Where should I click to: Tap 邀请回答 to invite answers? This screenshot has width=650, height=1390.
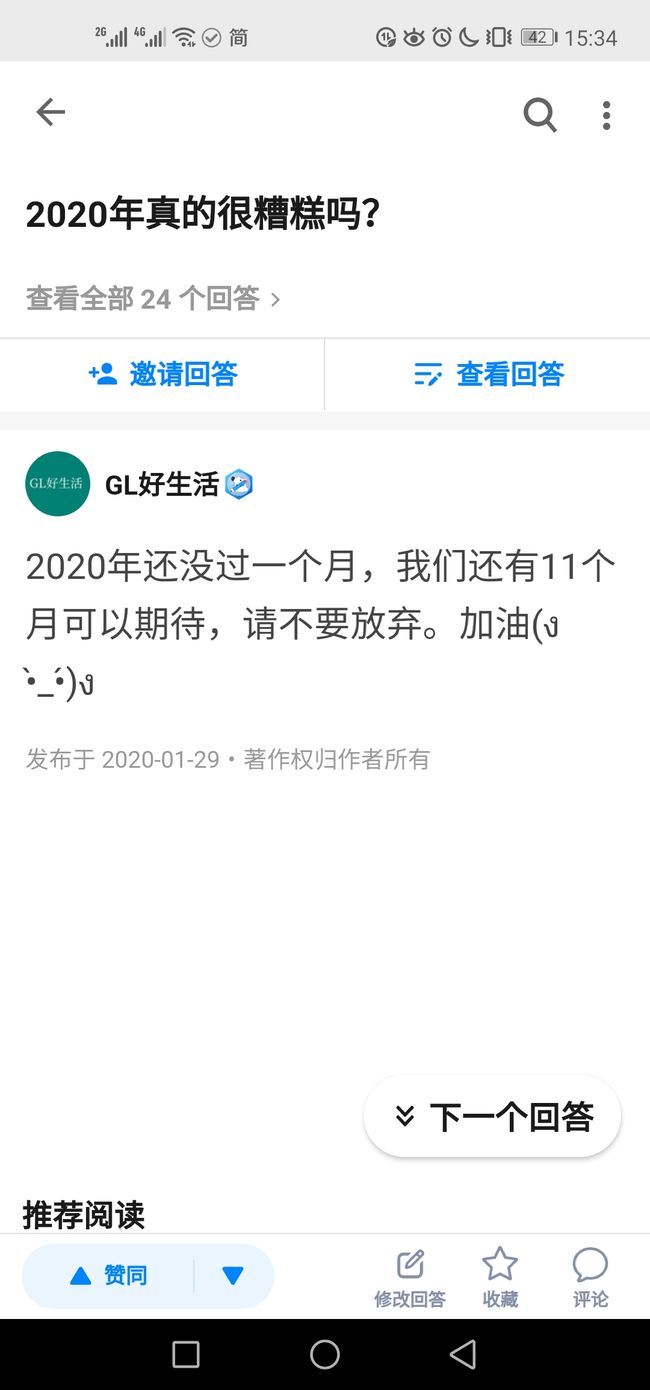point(162,374)
